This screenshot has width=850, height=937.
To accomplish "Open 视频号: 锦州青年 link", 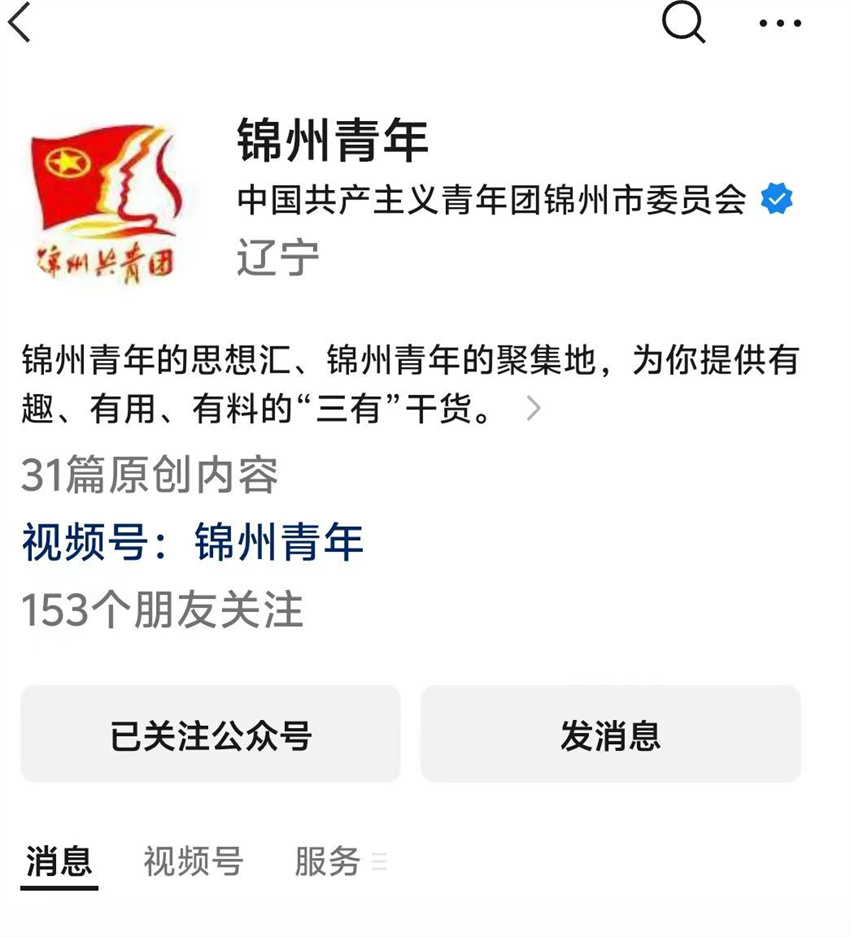I will click(x=192, y=542).
